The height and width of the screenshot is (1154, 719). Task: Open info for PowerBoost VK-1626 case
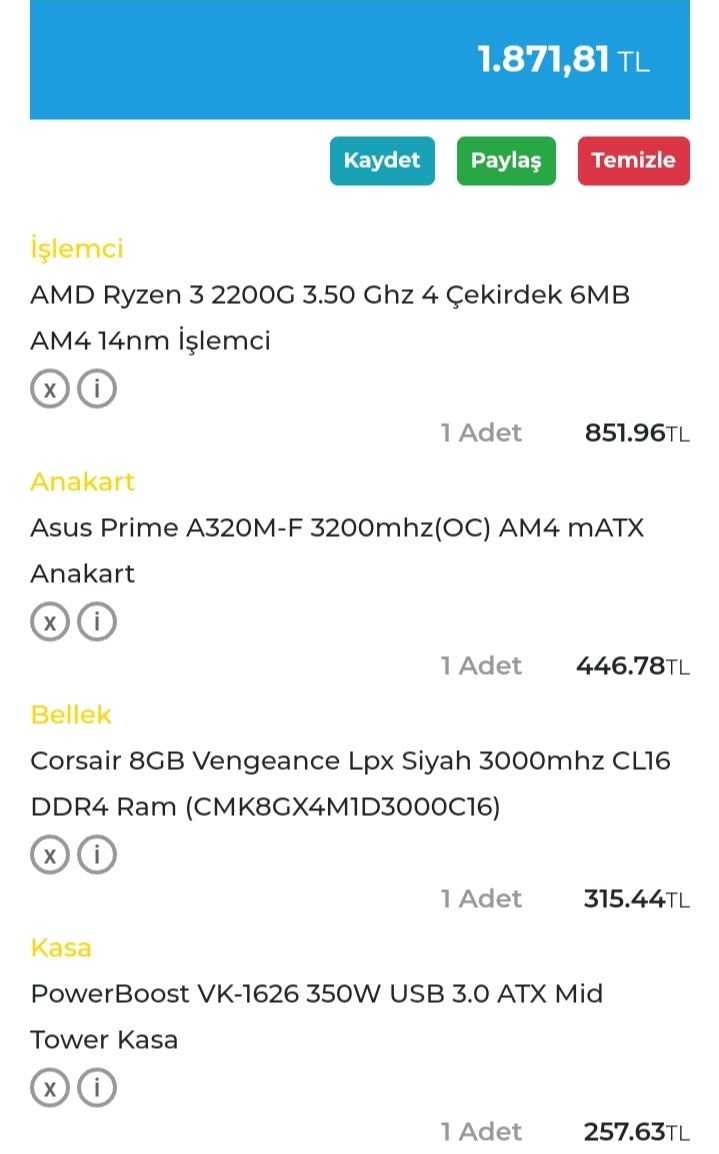tap(97, 1088)
